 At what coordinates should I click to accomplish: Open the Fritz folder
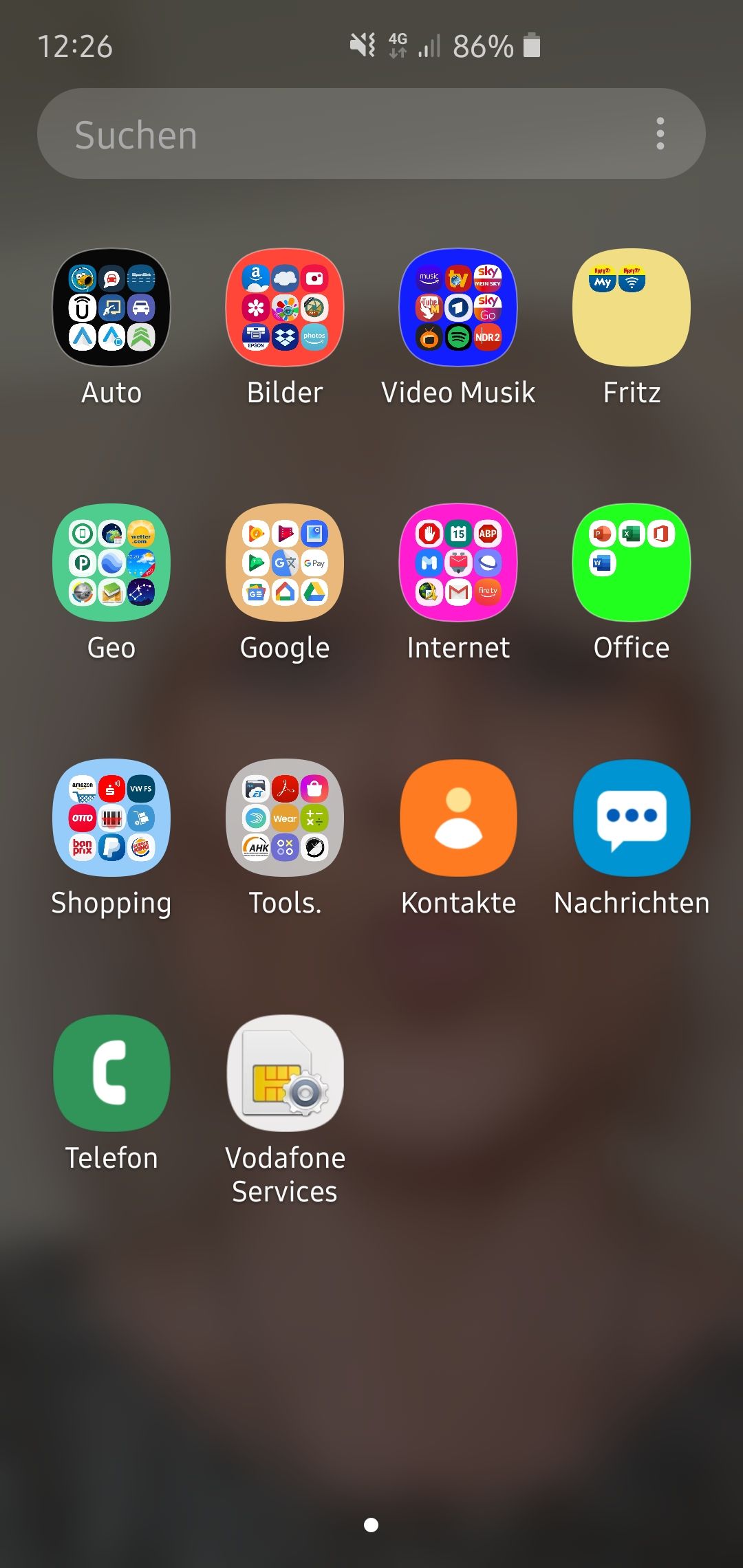pos(632,307)
